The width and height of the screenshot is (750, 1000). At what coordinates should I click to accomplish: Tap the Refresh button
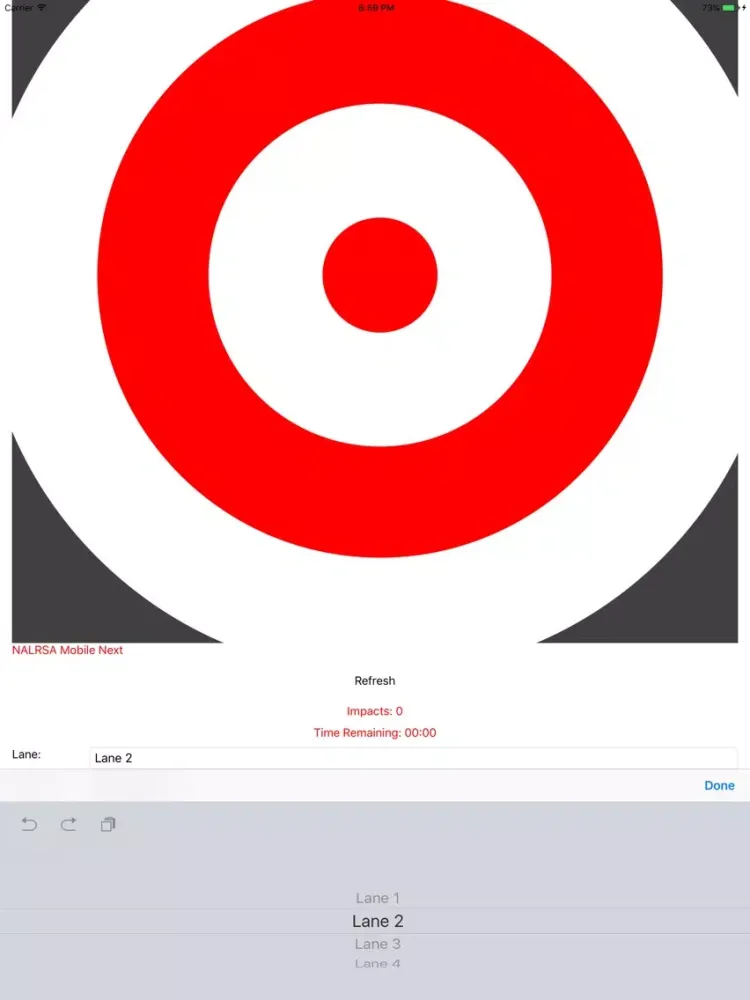(374, 681)
